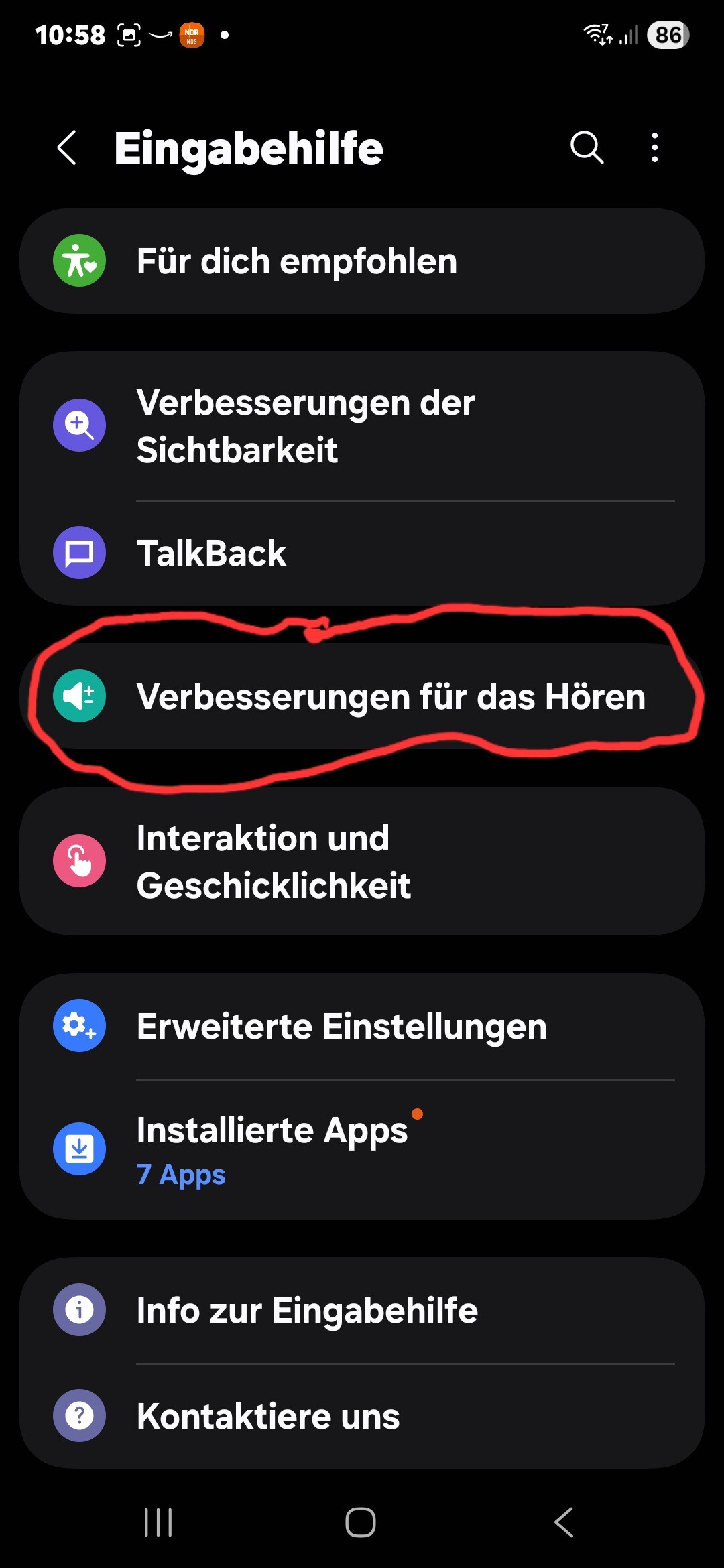Open TalkBack settings
The width and height of the screenshot is (724, 1568).
(x=362, y=553)
